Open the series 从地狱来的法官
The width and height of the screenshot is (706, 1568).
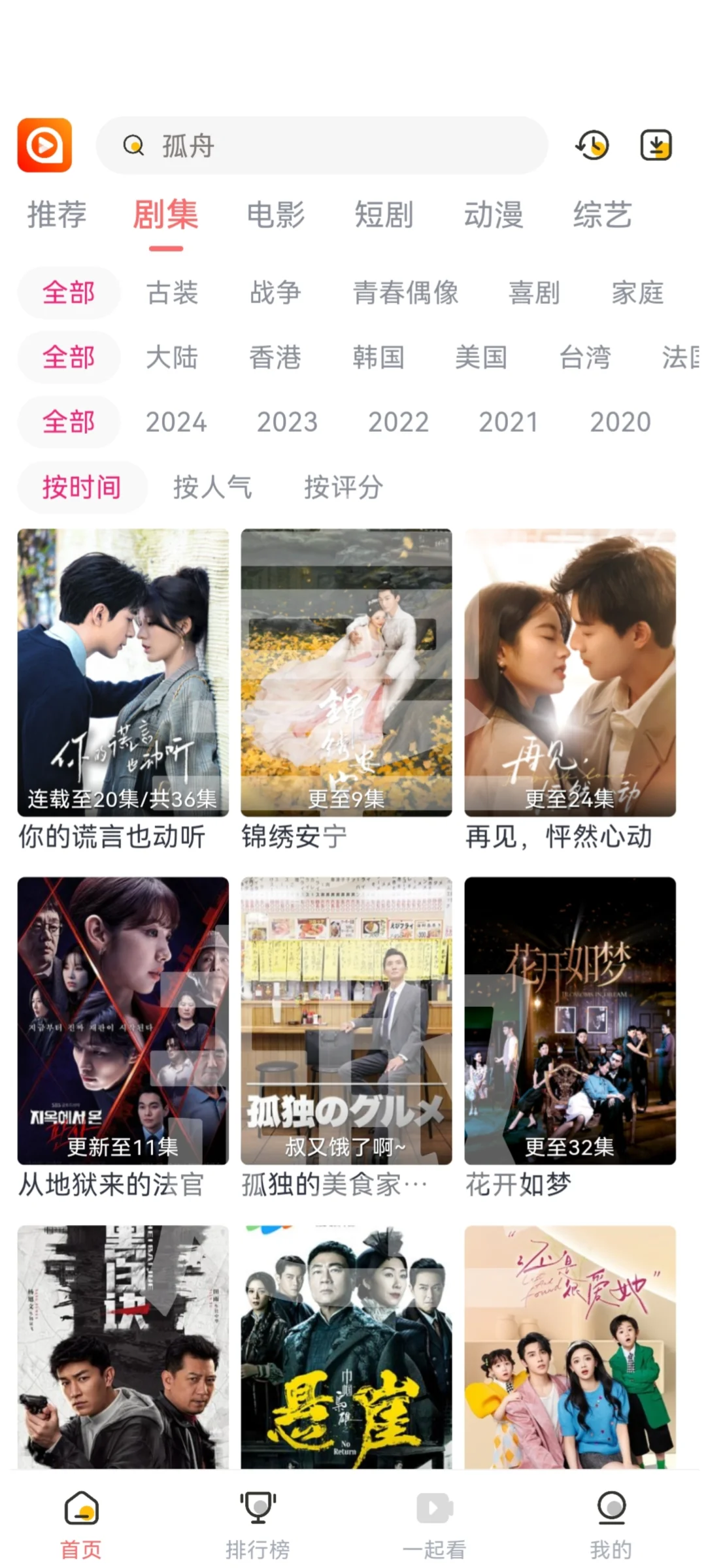pyautogui.click(x=123, y=1021)
